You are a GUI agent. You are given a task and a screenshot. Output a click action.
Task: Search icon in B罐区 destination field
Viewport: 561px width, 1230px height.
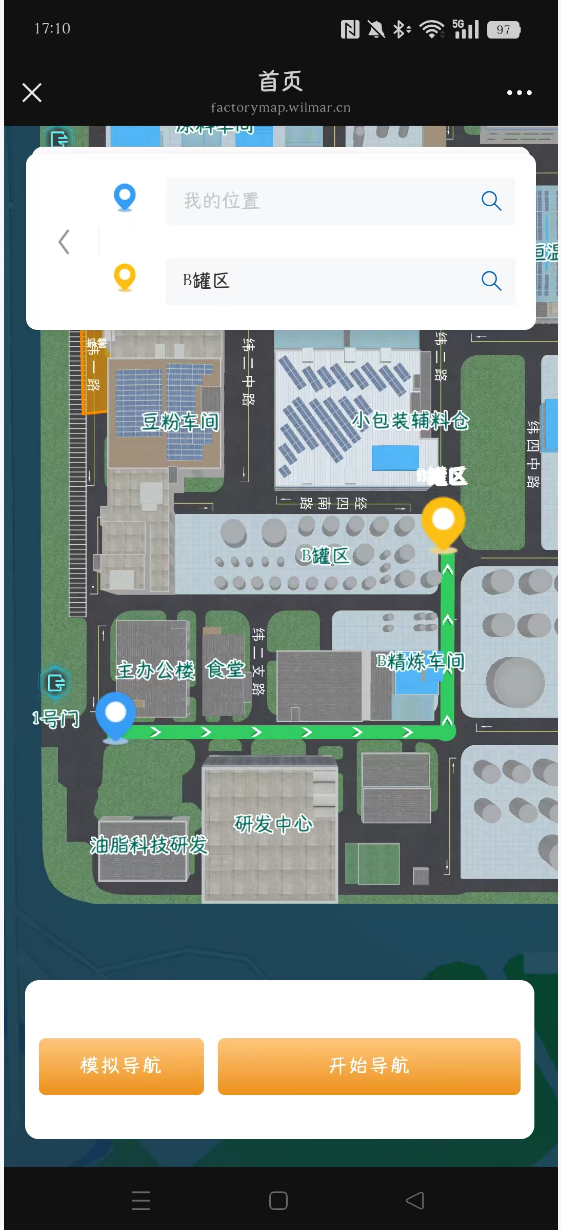(491, 281)
